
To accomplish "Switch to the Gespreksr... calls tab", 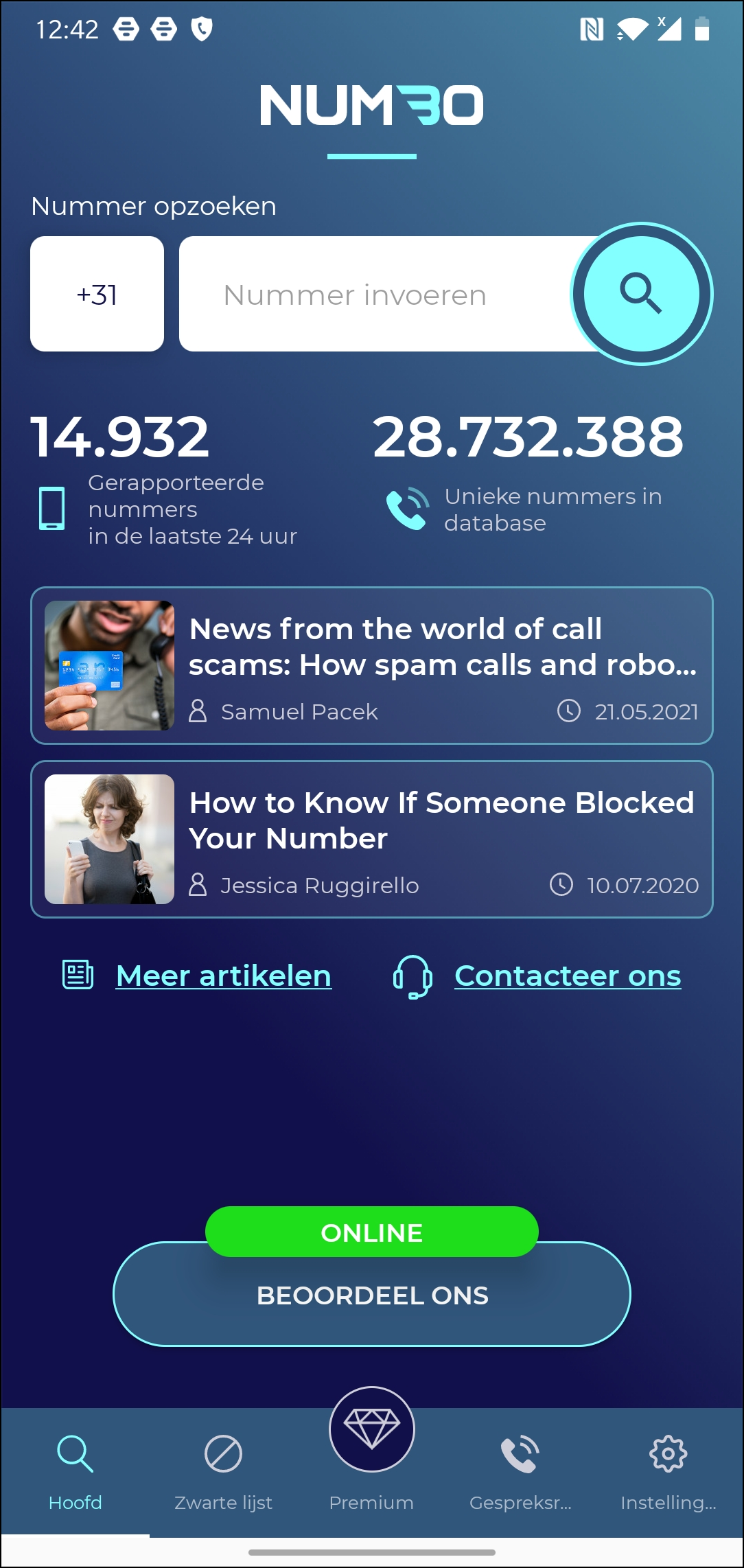I will tap(520, 1470).
